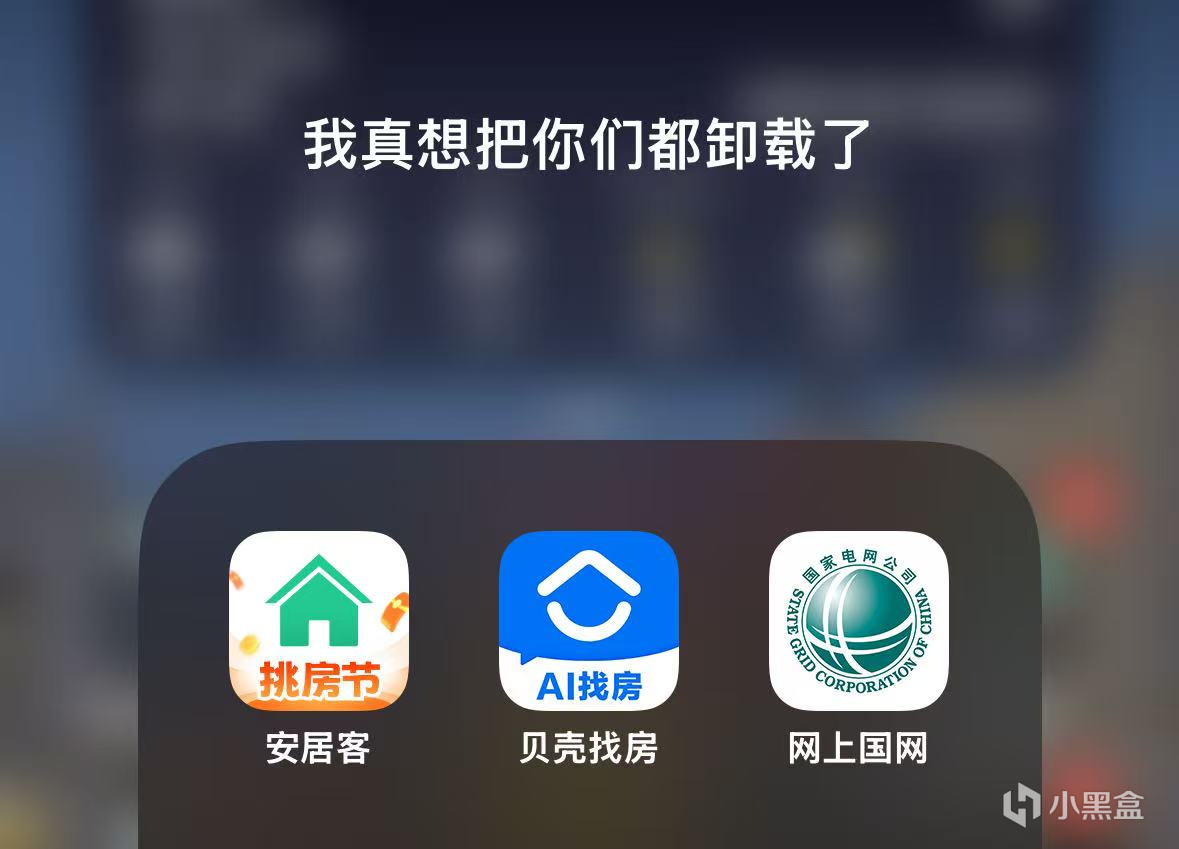Open the 安居客 app
The image size is (1179, 849).
click(x=319, y=620)
